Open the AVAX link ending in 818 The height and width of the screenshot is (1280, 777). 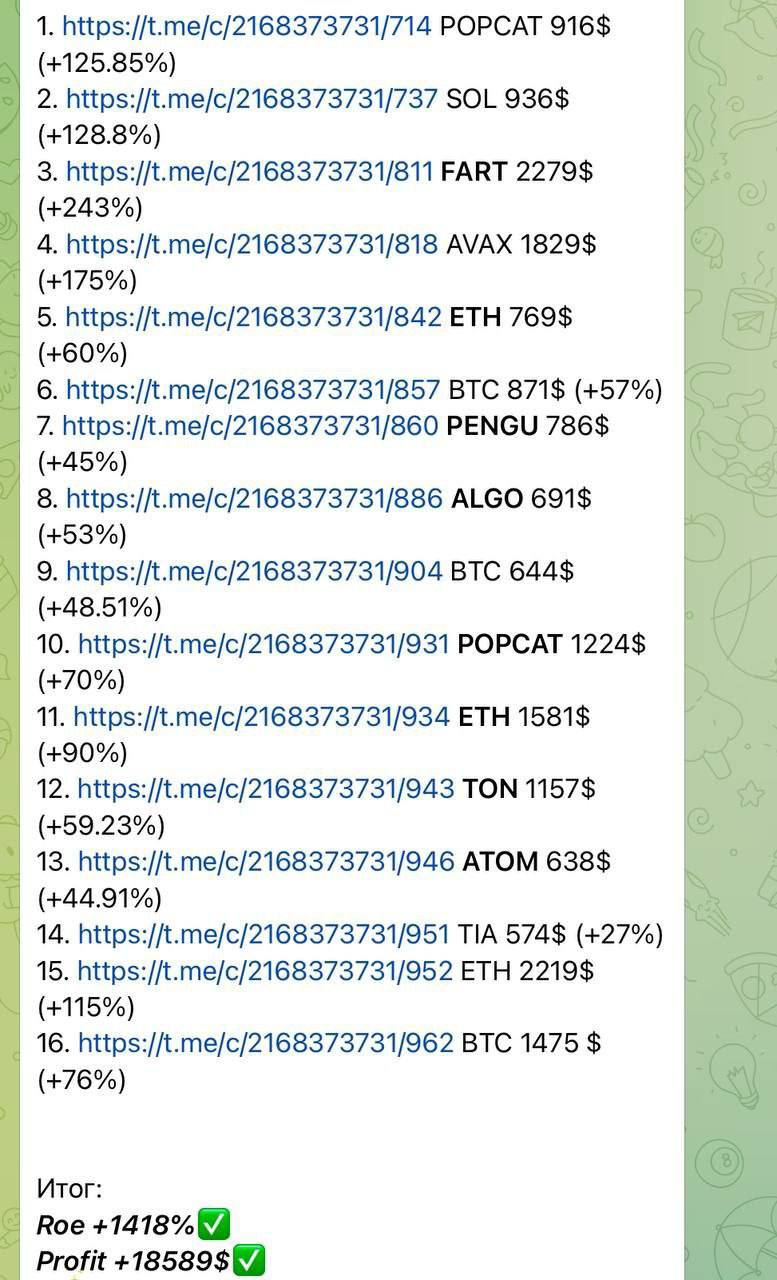point(251,244)
